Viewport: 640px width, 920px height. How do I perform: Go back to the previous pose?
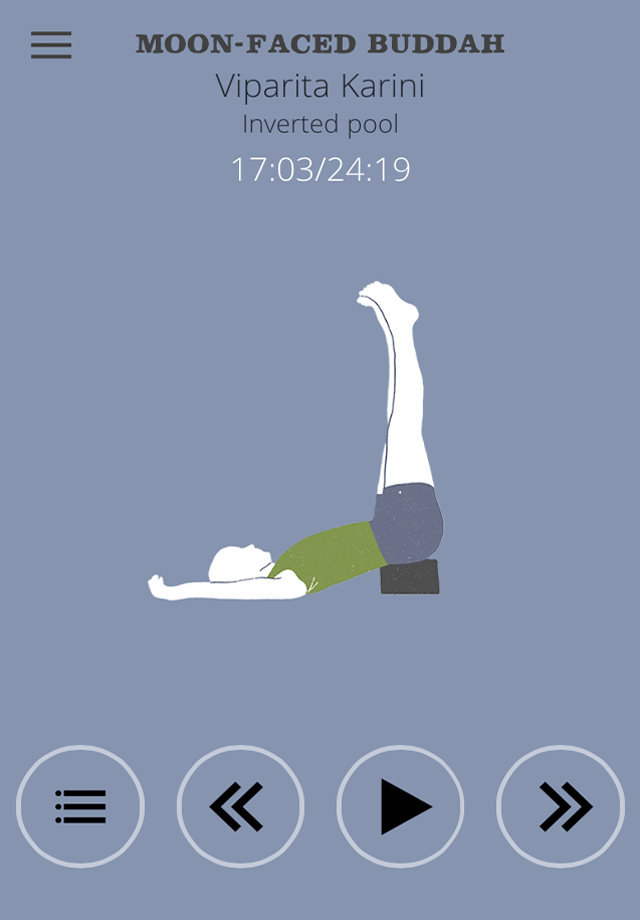tap(241, 806)
